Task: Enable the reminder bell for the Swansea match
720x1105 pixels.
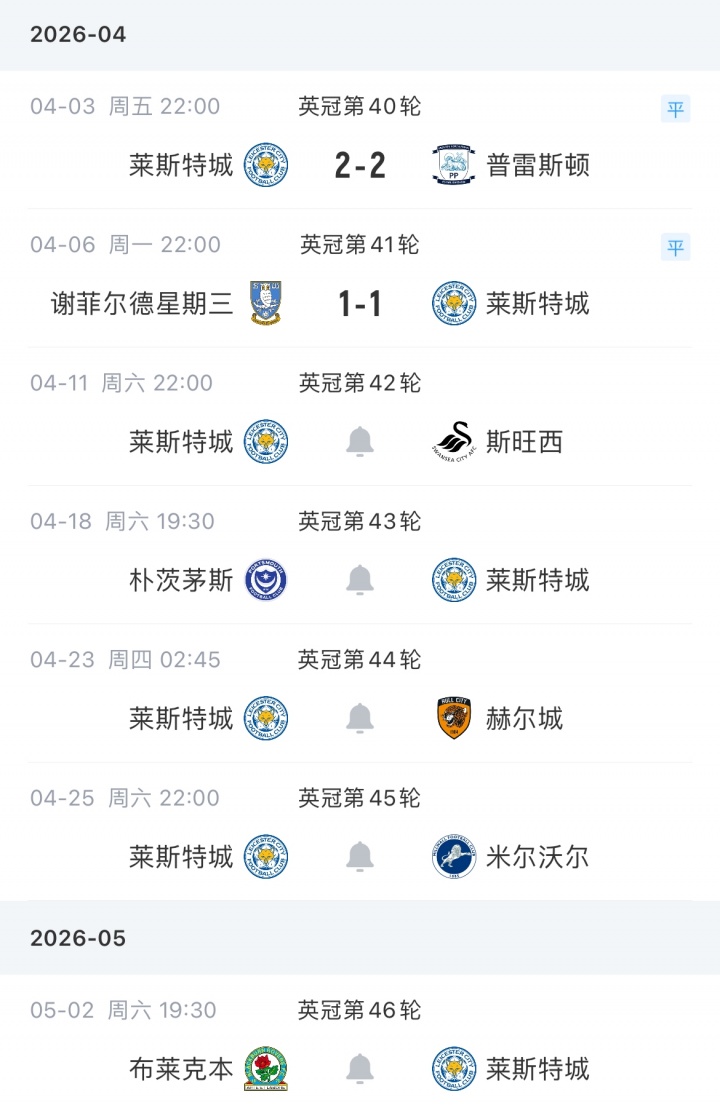Action: (360, 441)
